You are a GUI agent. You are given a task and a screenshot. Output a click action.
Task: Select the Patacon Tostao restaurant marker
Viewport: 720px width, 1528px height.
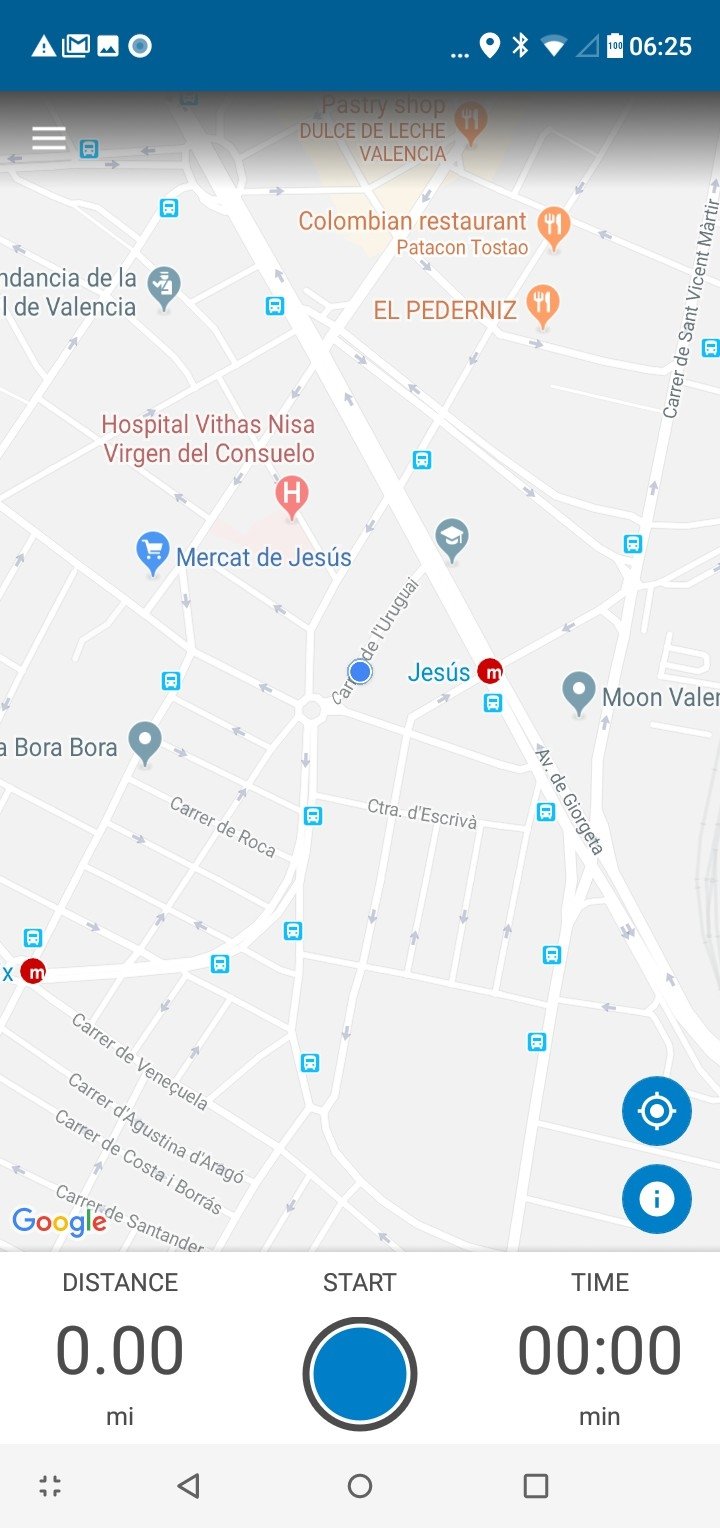553,226
